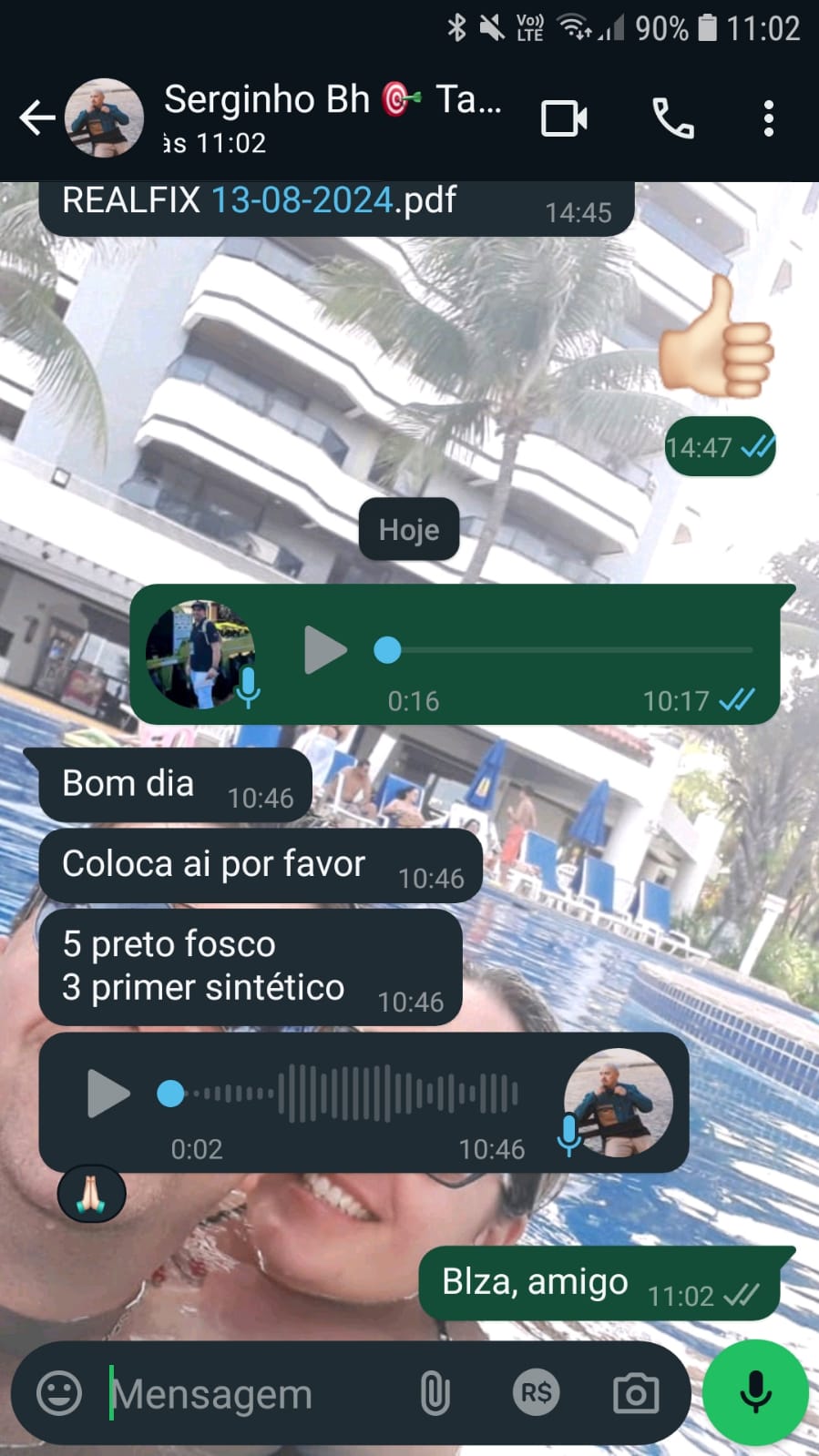Go back to the chat list
Screen dimensions: 819x1456
(36, 118)
